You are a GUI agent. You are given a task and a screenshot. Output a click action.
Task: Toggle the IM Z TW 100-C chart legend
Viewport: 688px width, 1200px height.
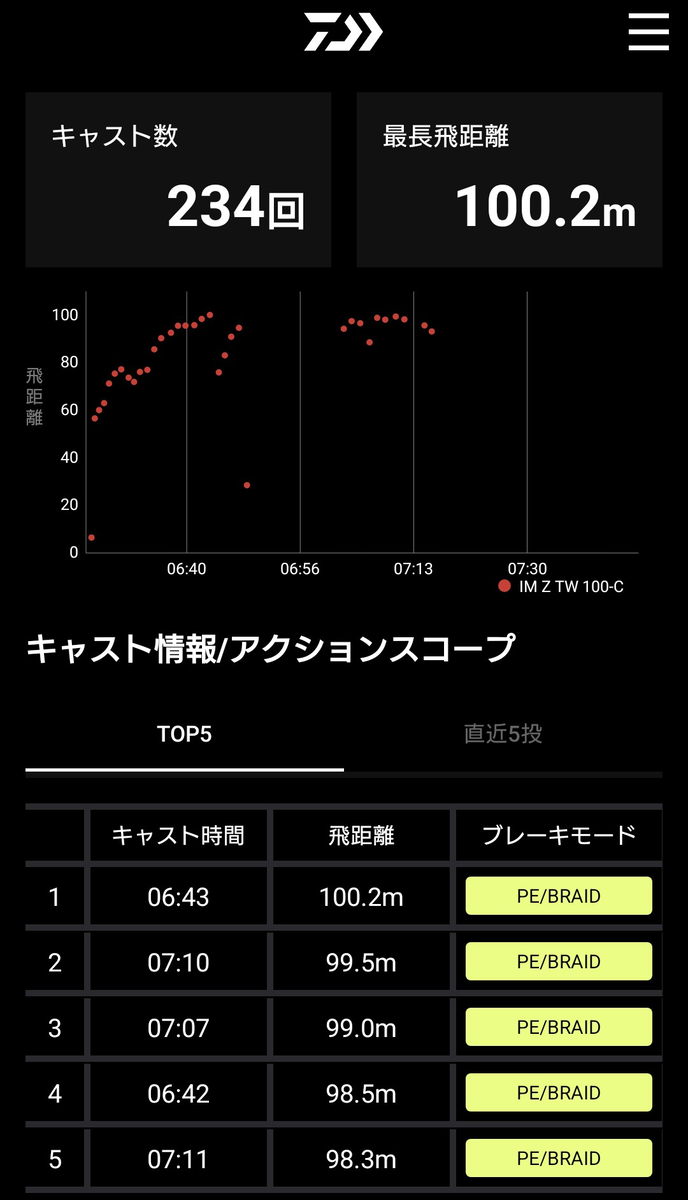(561, 586)
